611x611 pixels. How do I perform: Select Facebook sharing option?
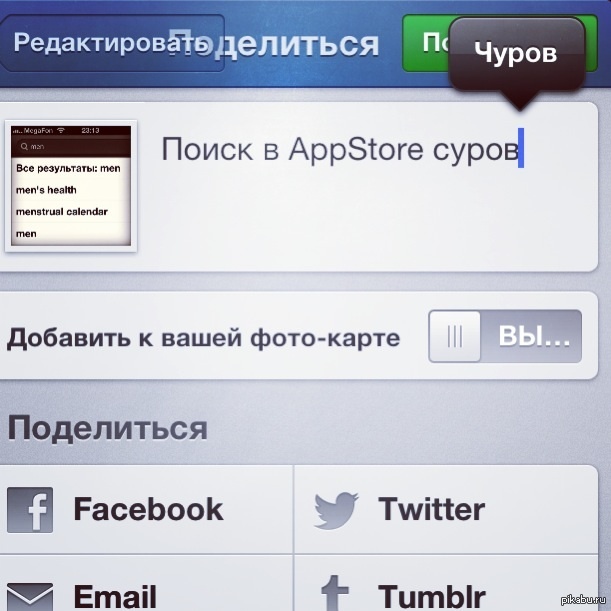[147, 509]
